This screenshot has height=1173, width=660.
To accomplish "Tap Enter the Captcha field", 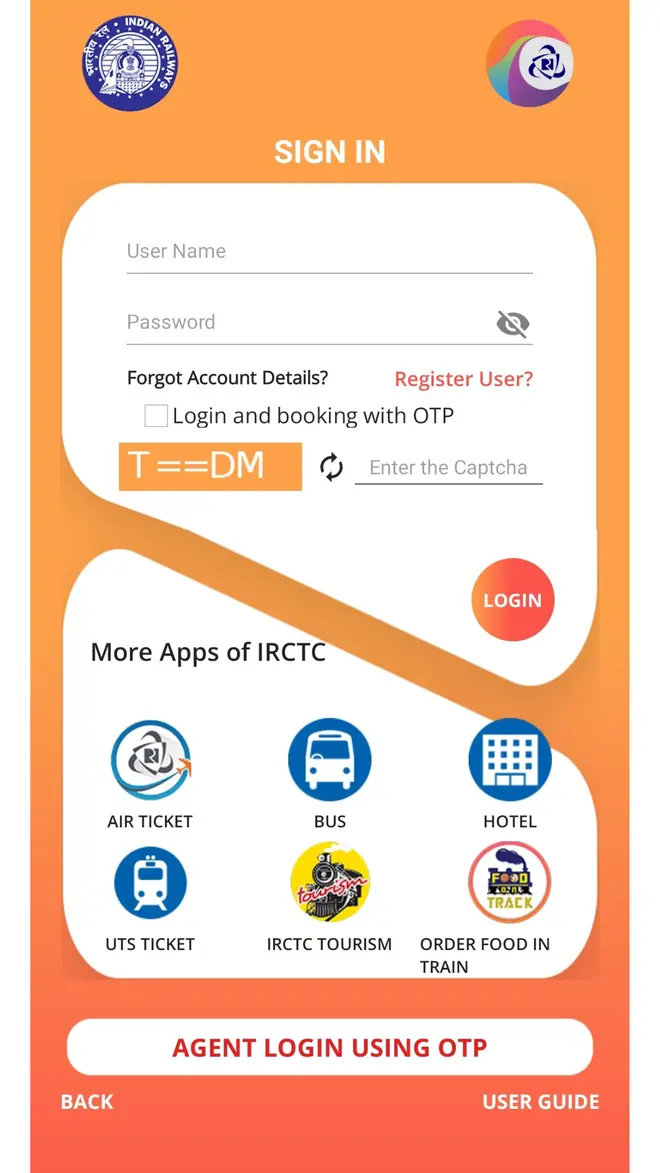I will click(448, 468).
